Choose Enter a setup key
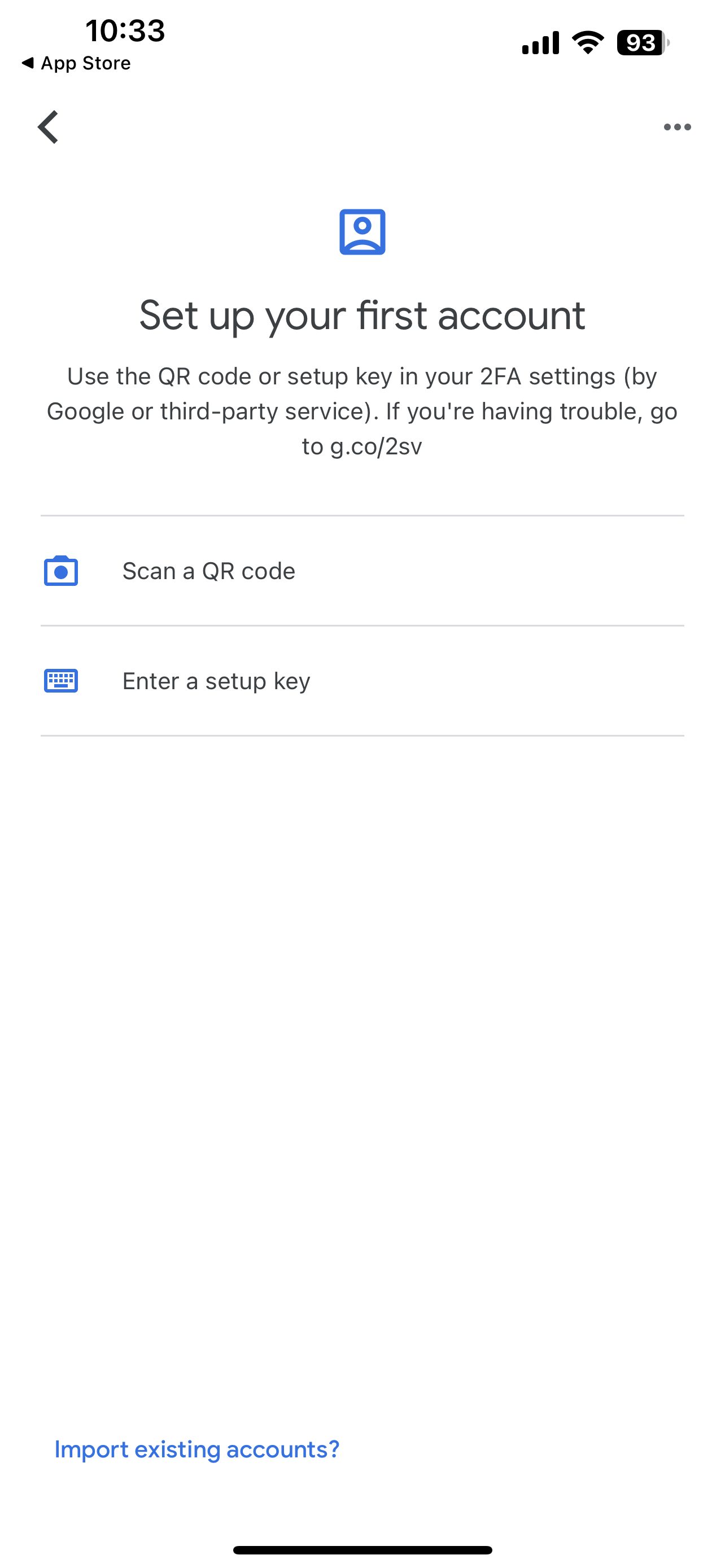This screenshot has width=725, height=1568. (x=216, y=681)
